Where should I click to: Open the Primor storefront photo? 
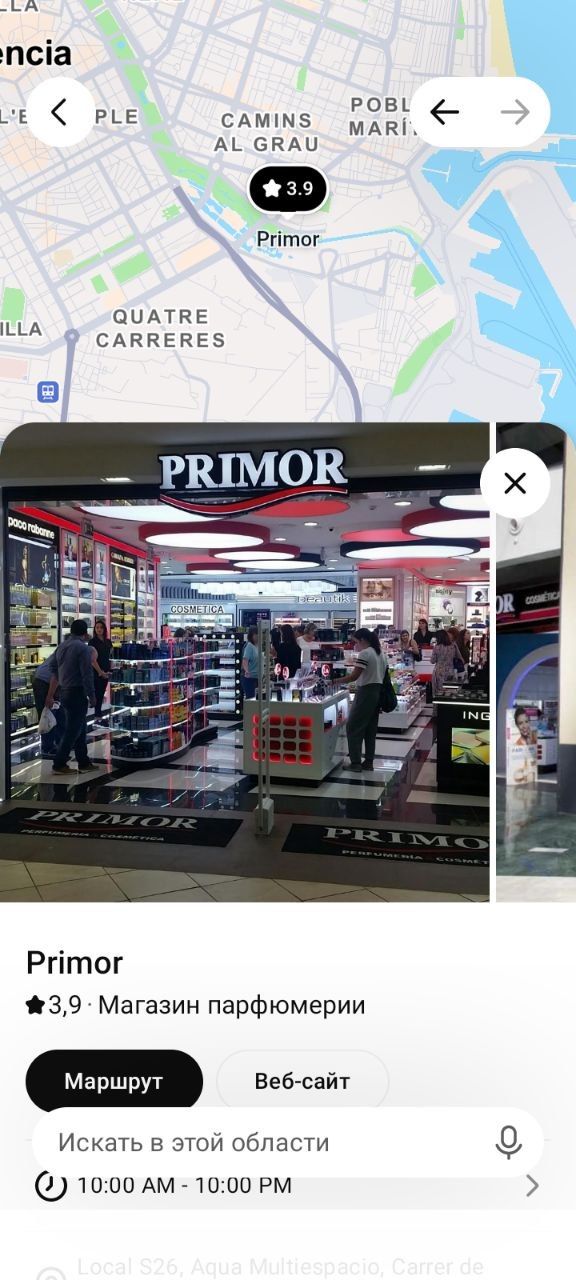(245, 662)
